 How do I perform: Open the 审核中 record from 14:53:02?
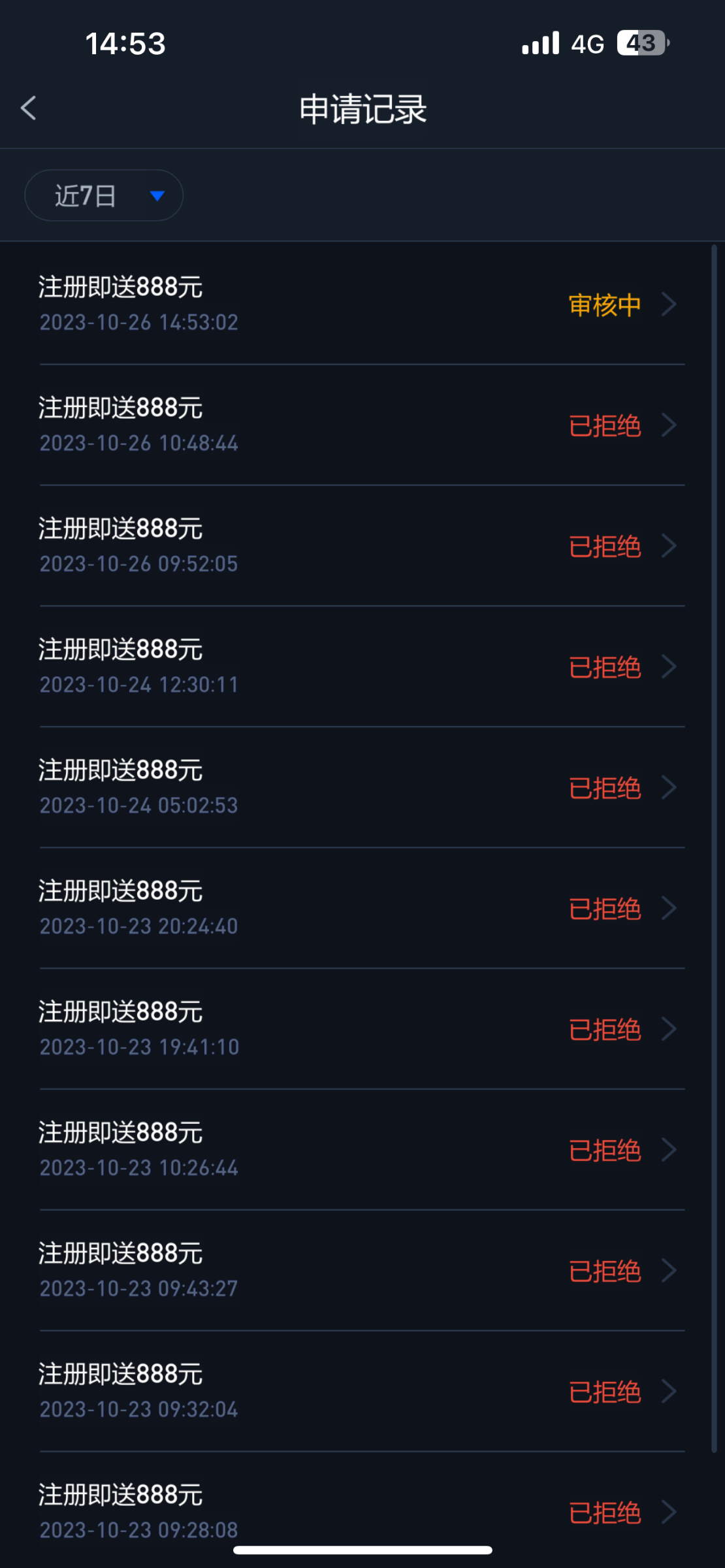click(x=362, y=304)
